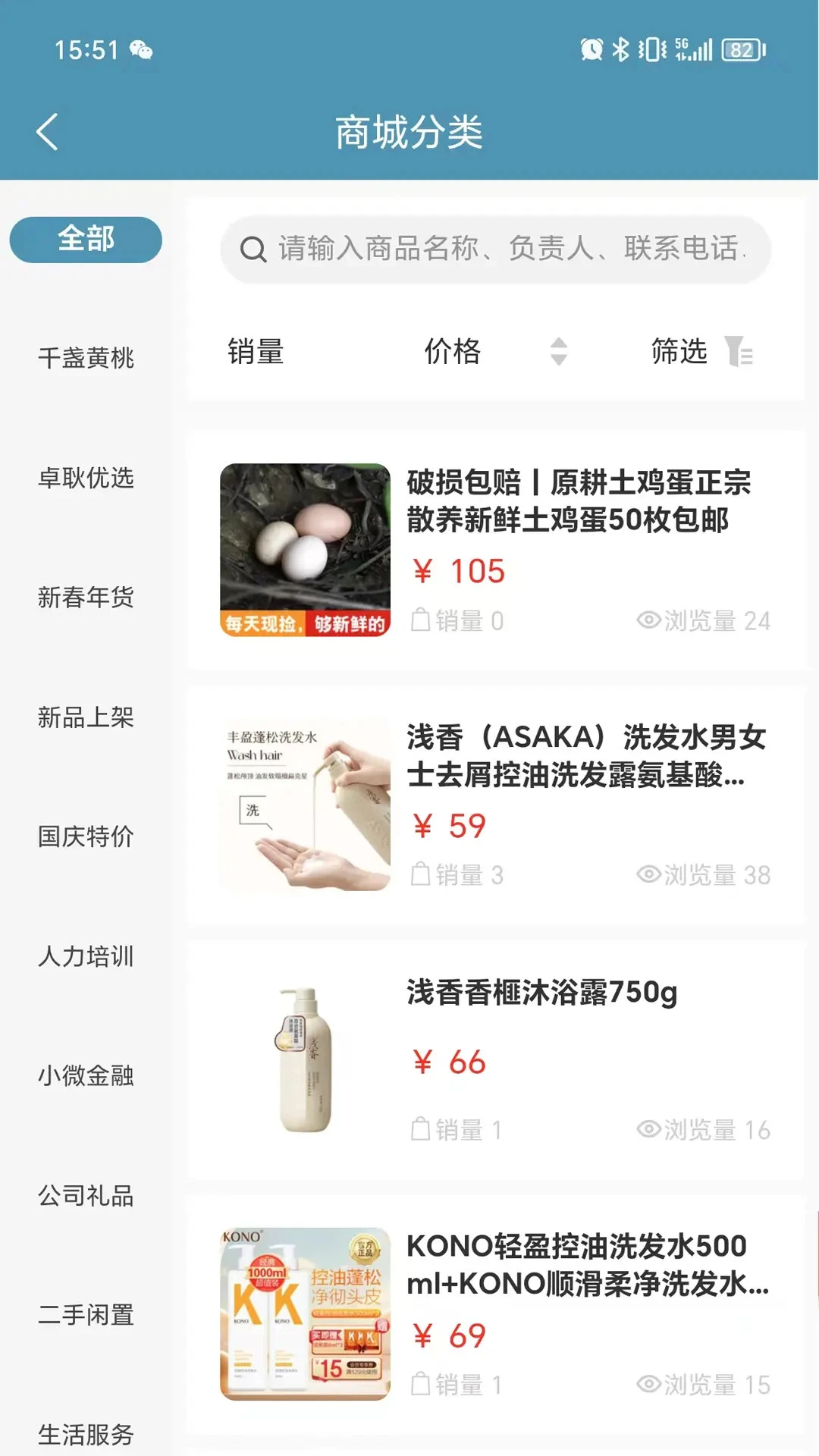View the 国庆特价 category
Screen dimensions: 819x1456
86,837
